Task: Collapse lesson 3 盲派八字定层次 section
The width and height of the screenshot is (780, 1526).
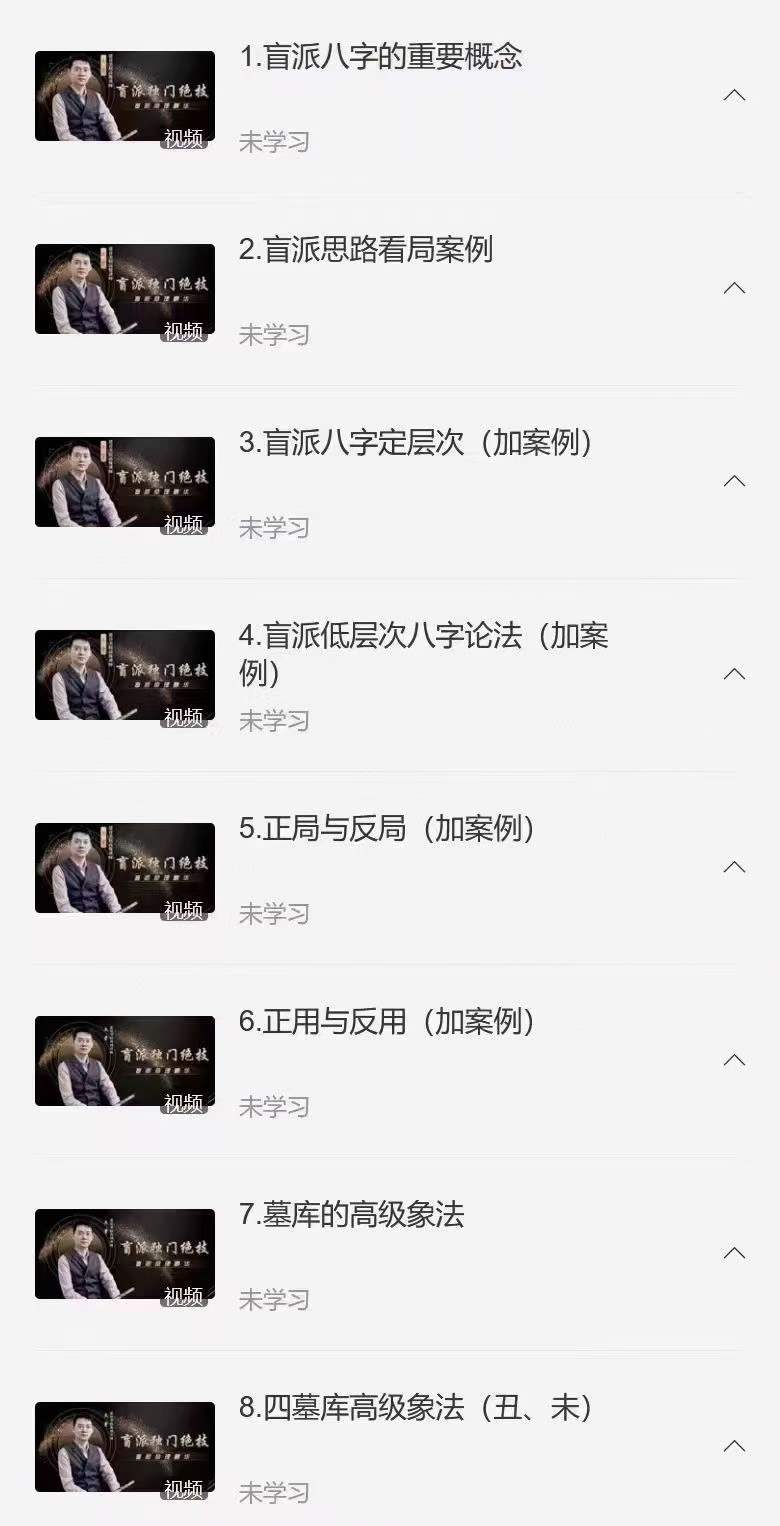Action: pos(736,481)
